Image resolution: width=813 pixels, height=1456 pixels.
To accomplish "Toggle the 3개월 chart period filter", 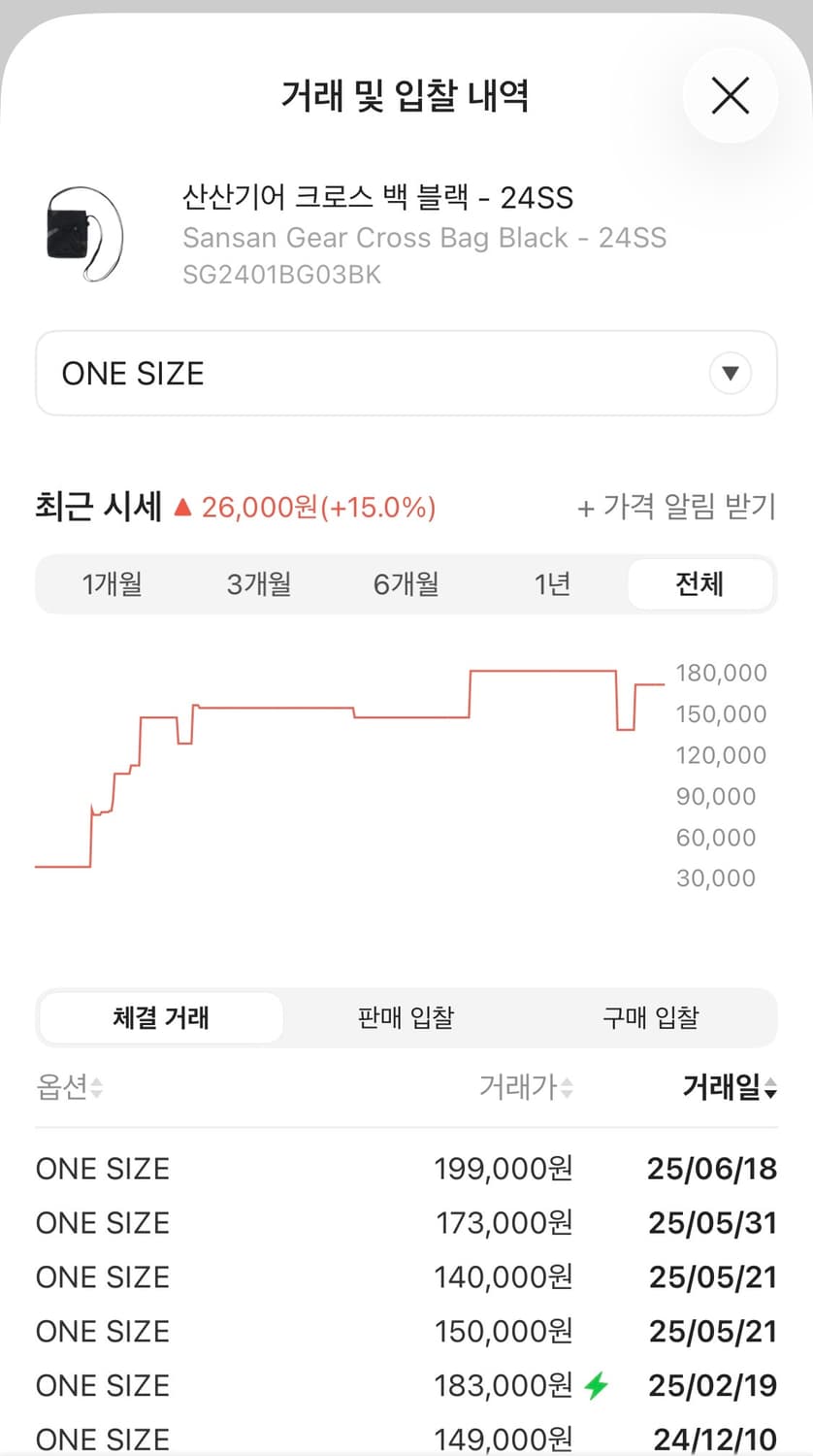I will tap(258, 583).
